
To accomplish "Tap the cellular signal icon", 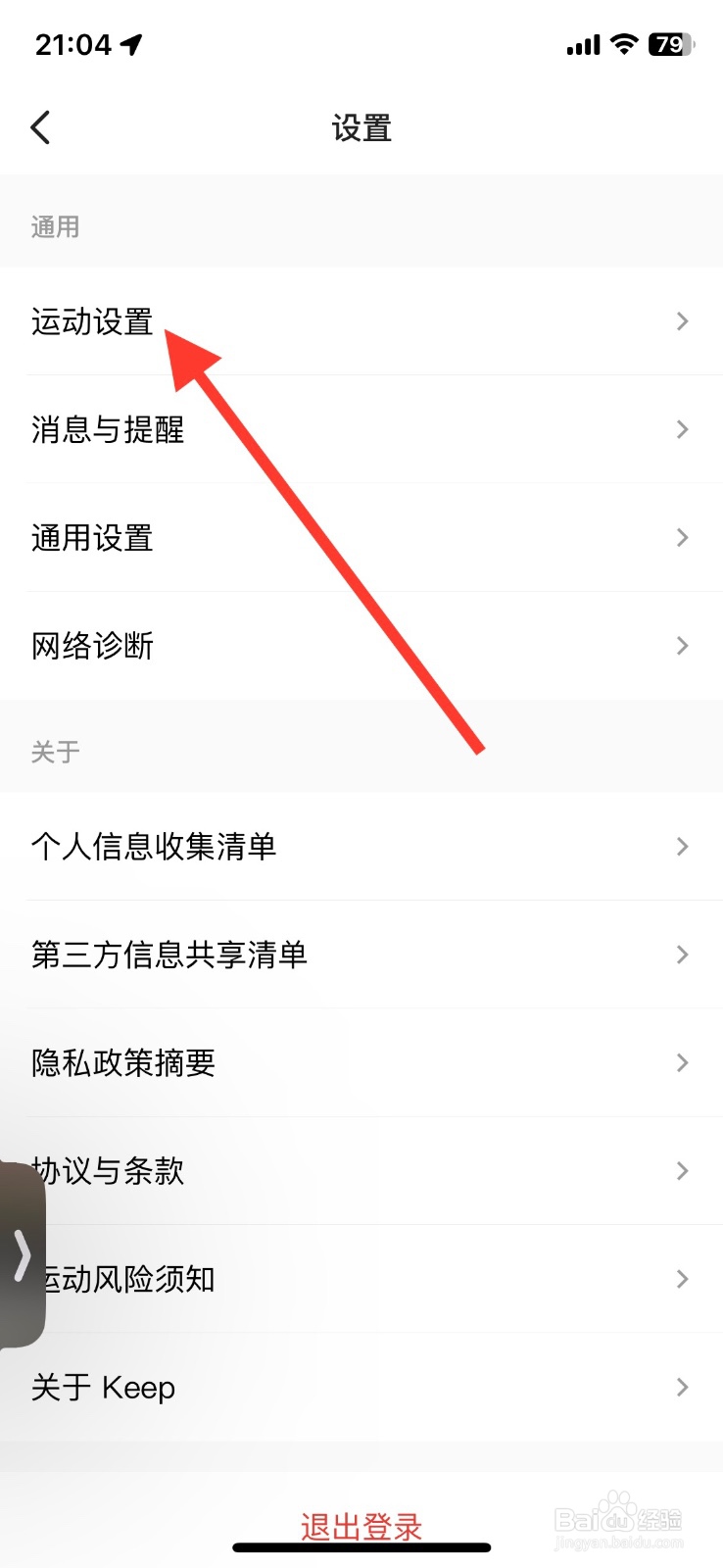I will (x=581, y=44).
